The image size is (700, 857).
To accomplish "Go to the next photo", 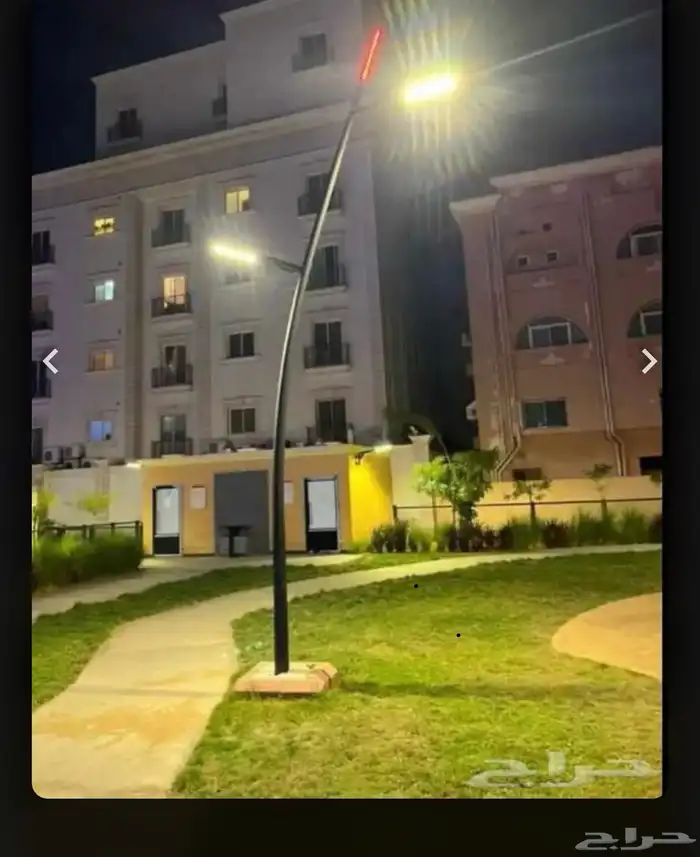I will (649, 361).
